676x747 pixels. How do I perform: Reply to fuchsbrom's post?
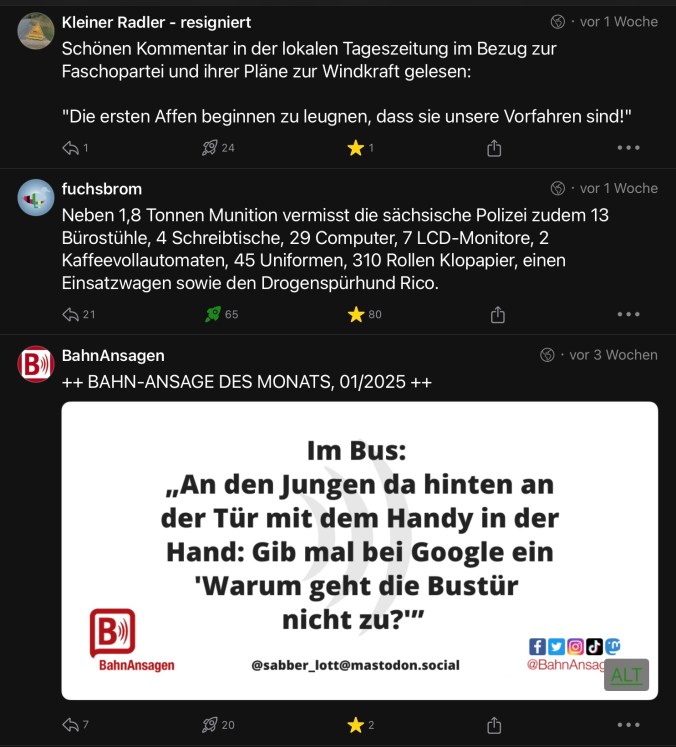tap(71, 314)
